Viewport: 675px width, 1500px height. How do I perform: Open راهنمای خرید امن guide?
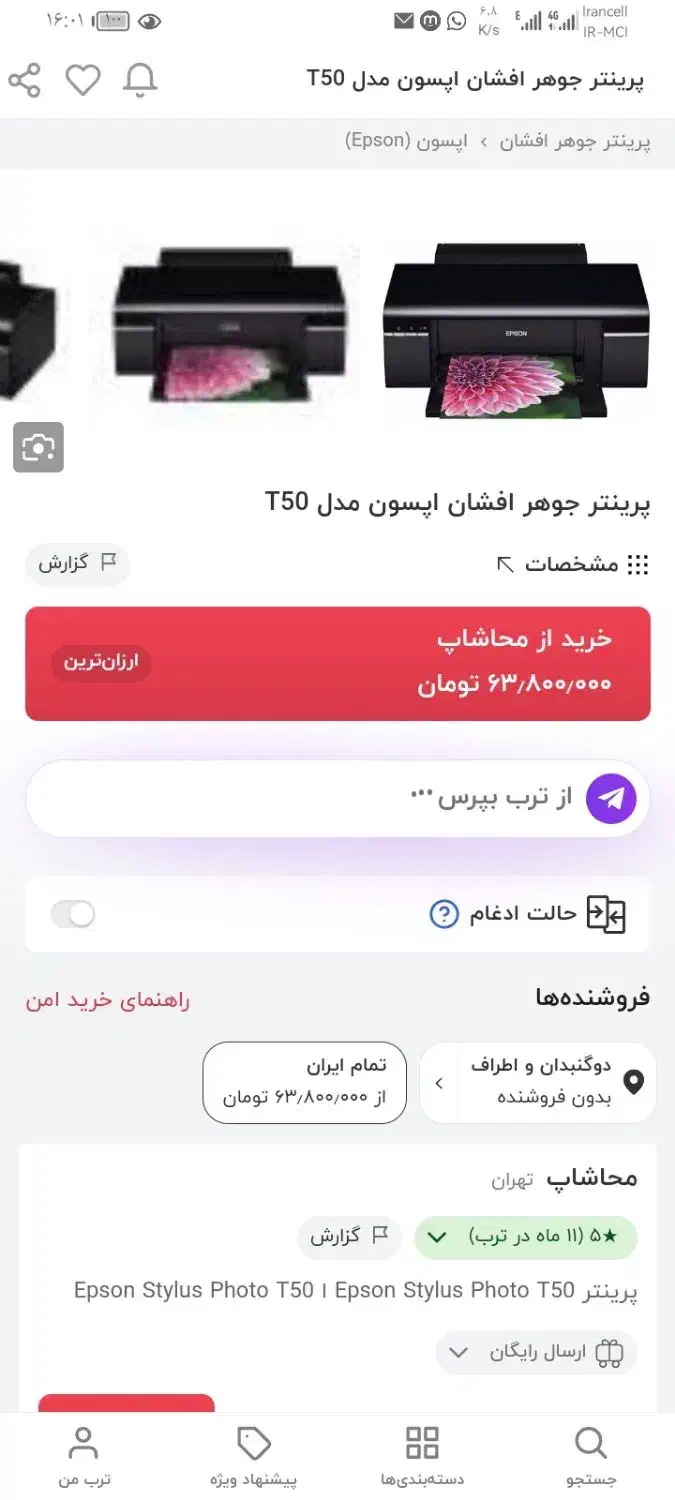(x=108, y=1000)
